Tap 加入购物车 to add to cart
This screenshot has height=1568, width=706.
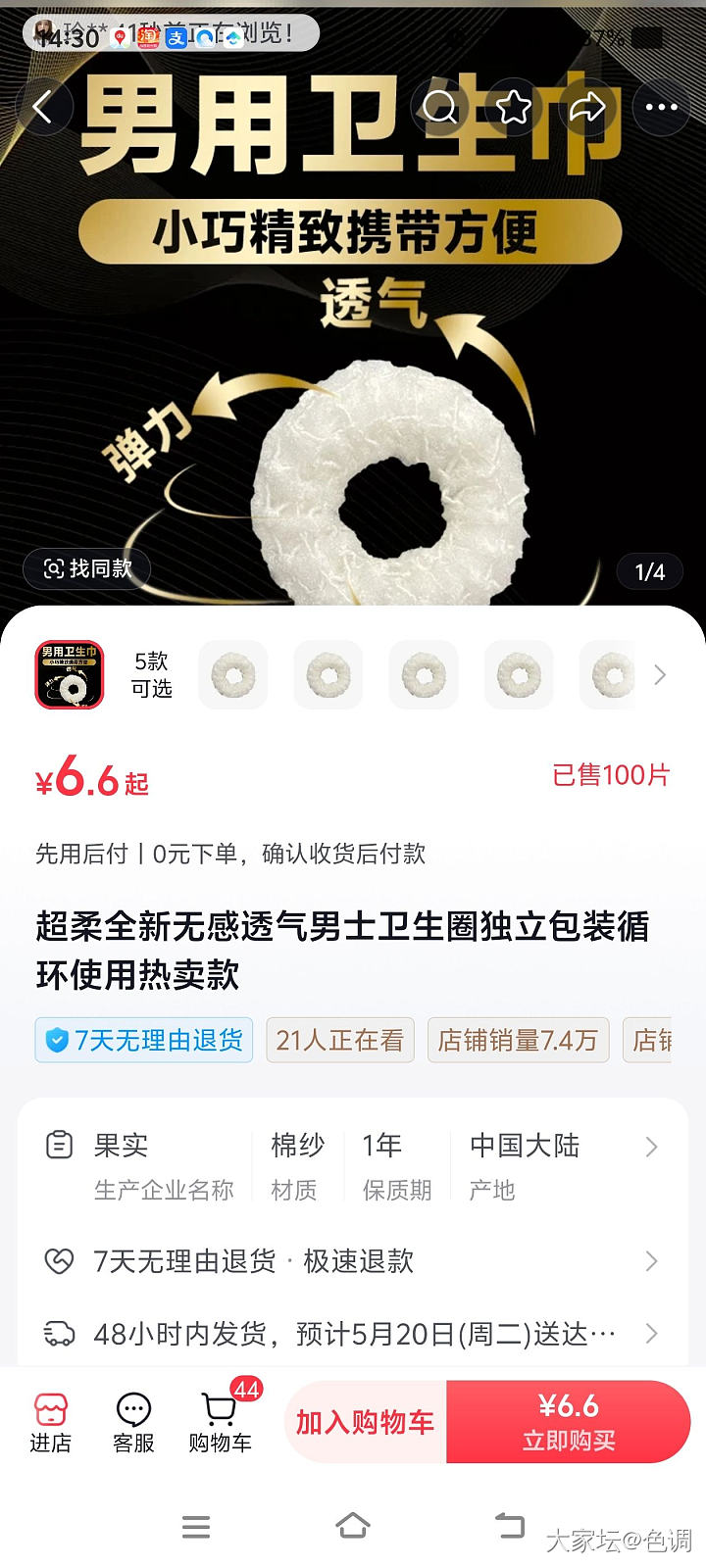click(x=365, y=1422)
